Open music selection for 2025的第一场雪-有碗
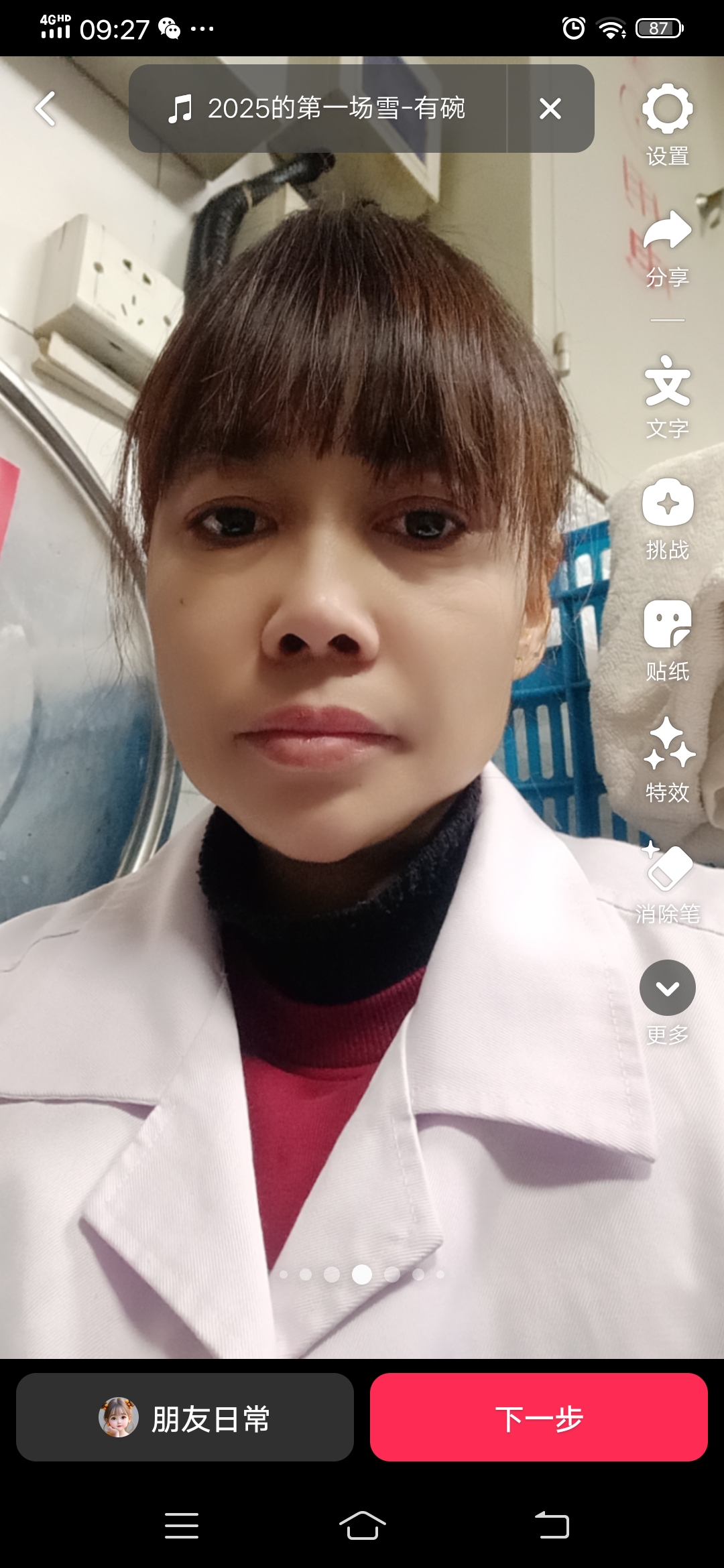The height and width of the screenshot is (1568, 724). 316,109
